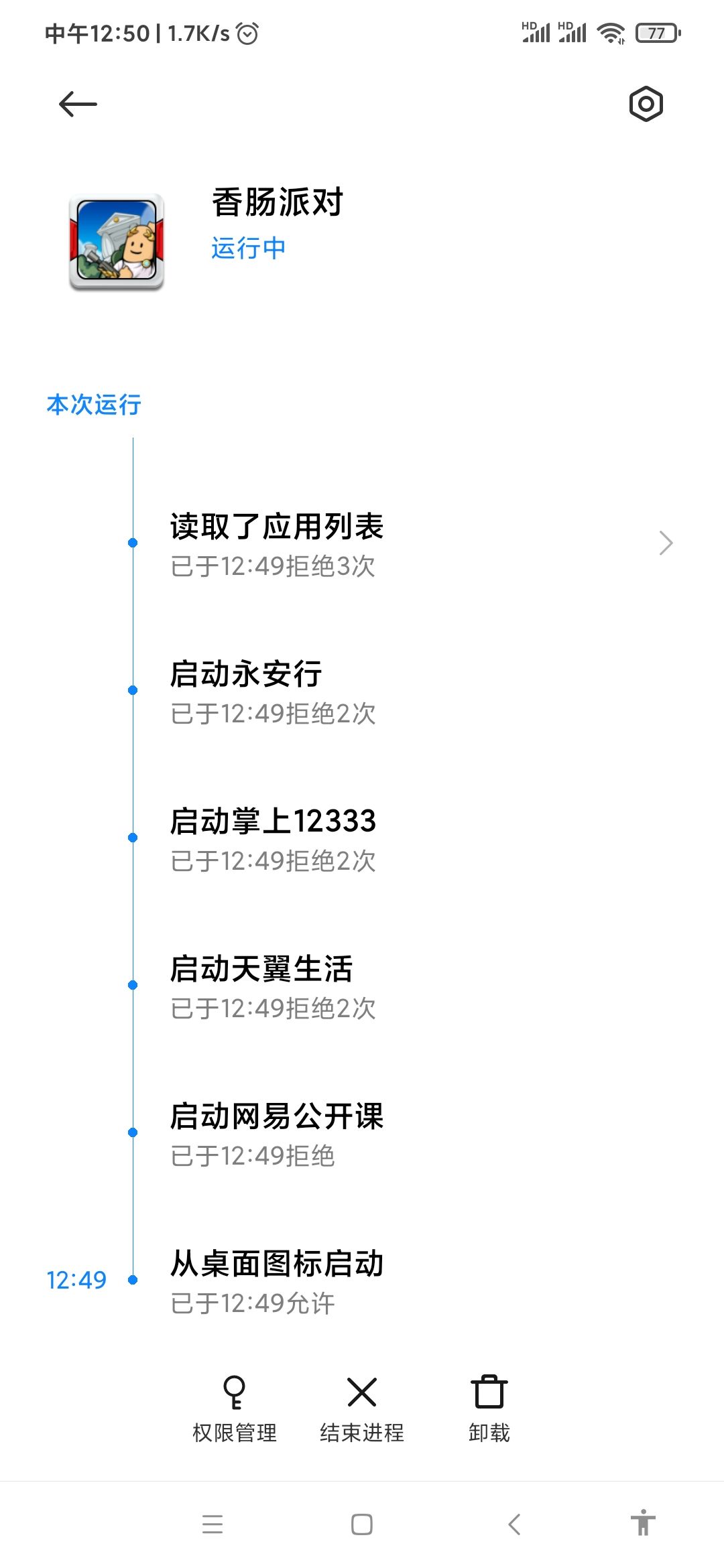Go back using the top-left arrow
This screenshot has height=1568, width=724.
78,105
